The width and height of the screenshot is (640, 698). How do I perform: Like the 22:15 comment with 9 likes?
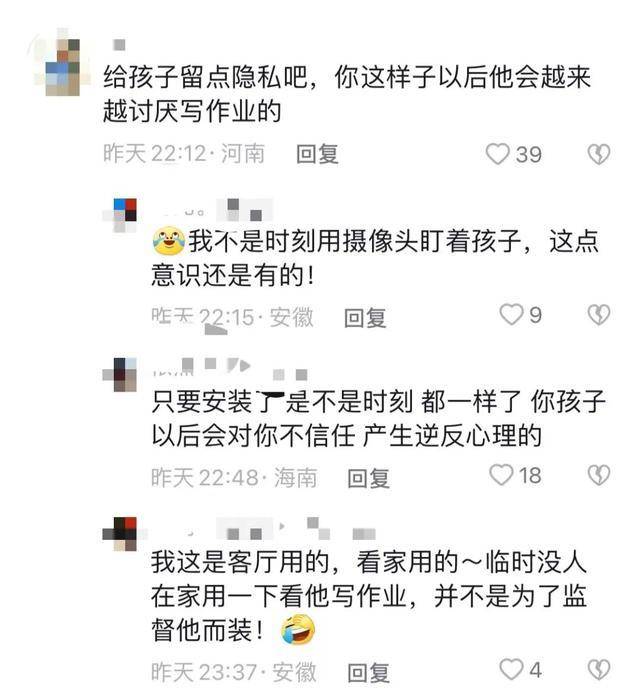(511, 315)
